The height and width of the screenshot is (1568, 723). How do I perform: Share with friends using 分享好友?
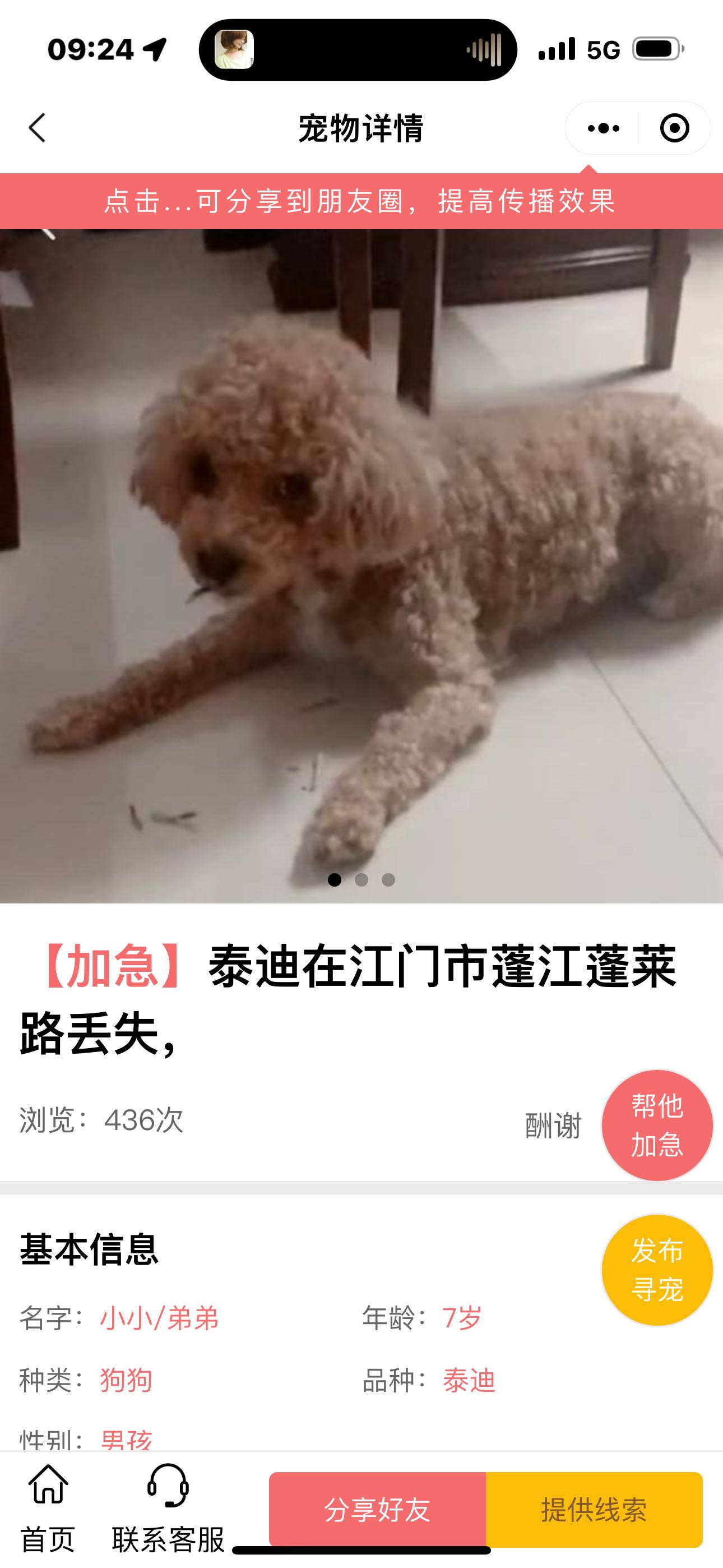(377, 1510)
